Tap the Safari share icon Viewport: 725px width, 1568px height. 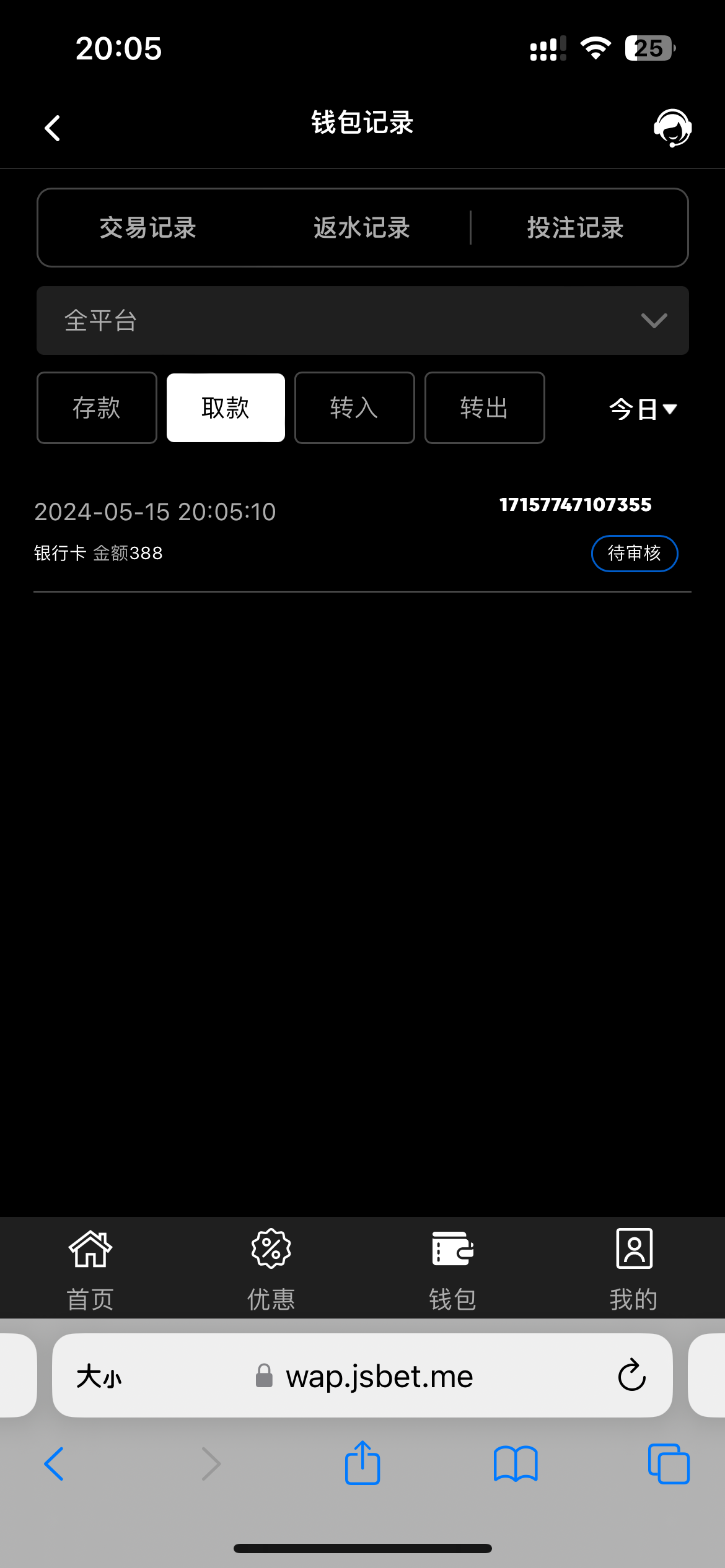pyautogui.click(x=362, y=1463)
